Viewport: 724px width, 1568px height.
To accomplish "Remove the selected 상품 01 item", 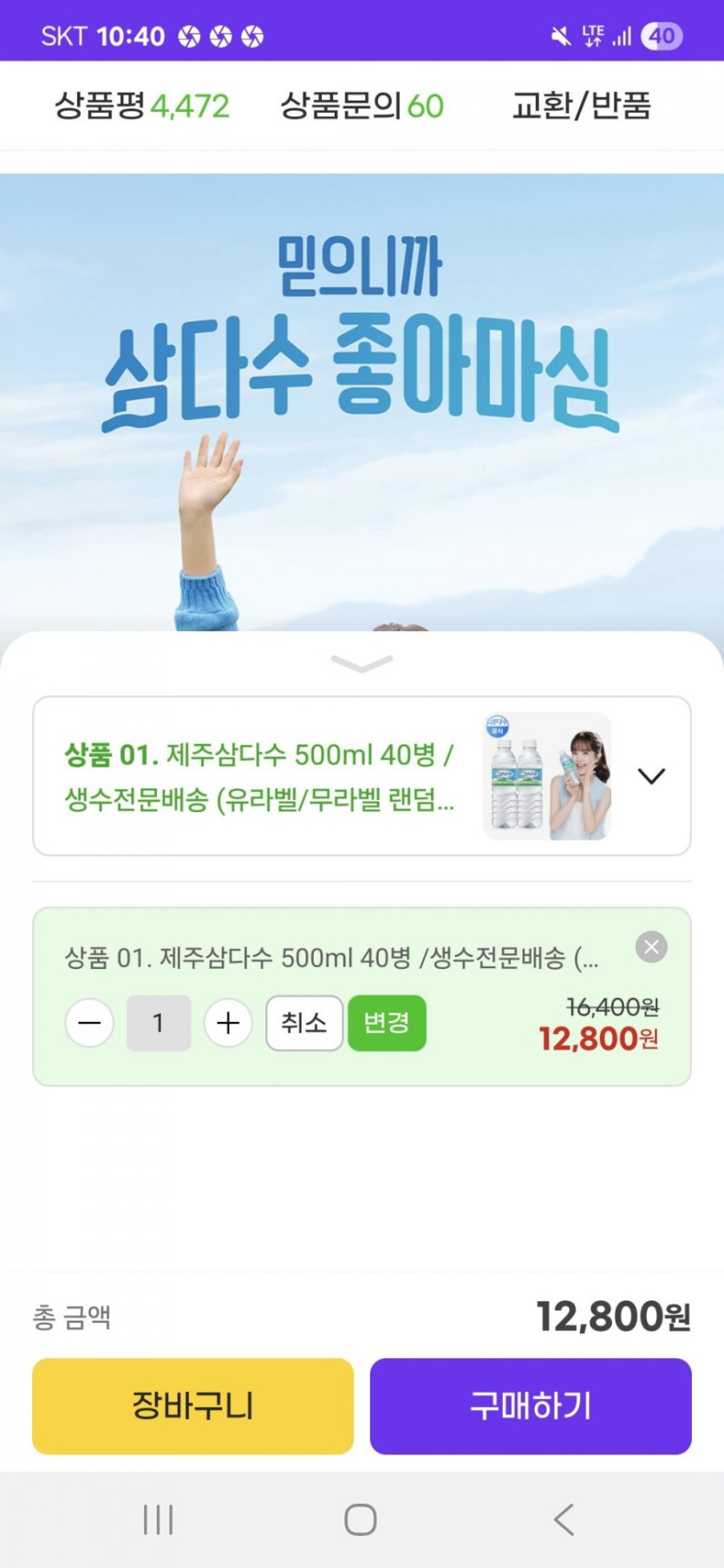I will coord(651,947).
